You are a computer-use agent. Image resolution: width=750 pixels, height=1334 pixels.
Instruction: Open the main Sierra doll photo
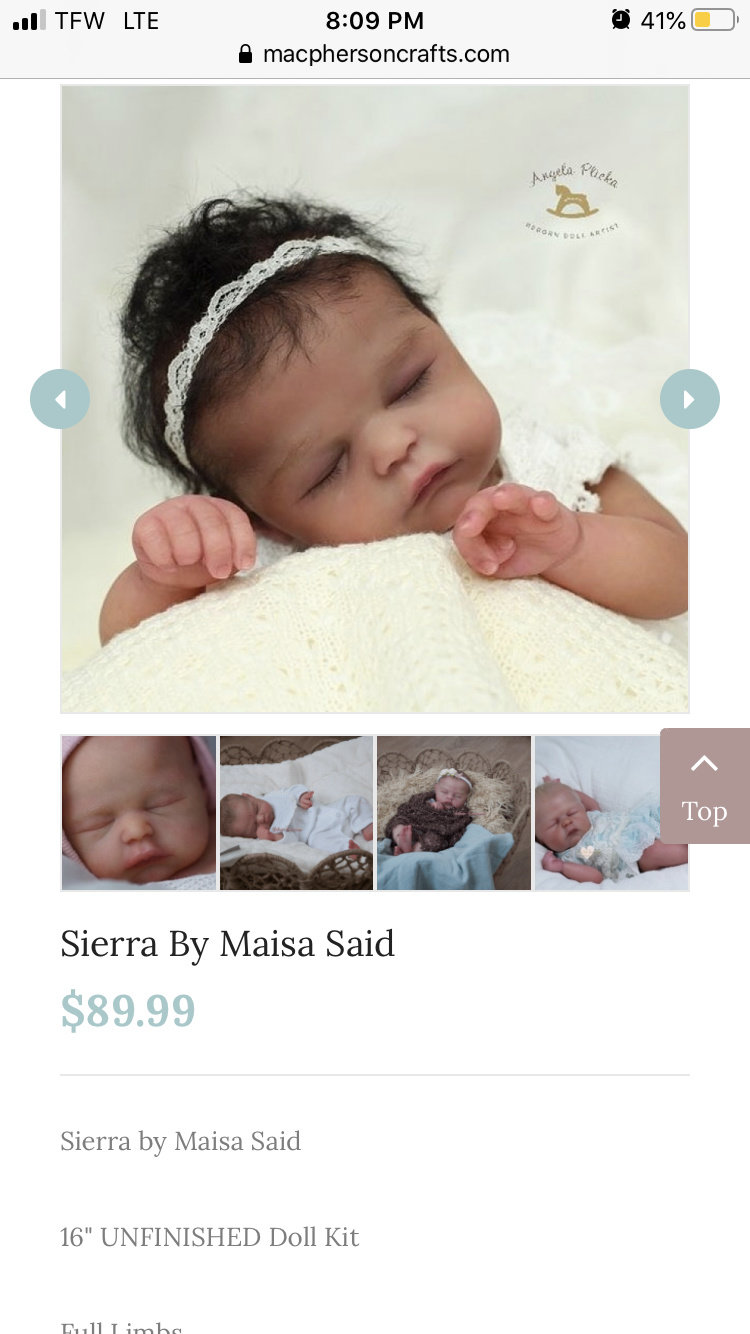(375, 399)
